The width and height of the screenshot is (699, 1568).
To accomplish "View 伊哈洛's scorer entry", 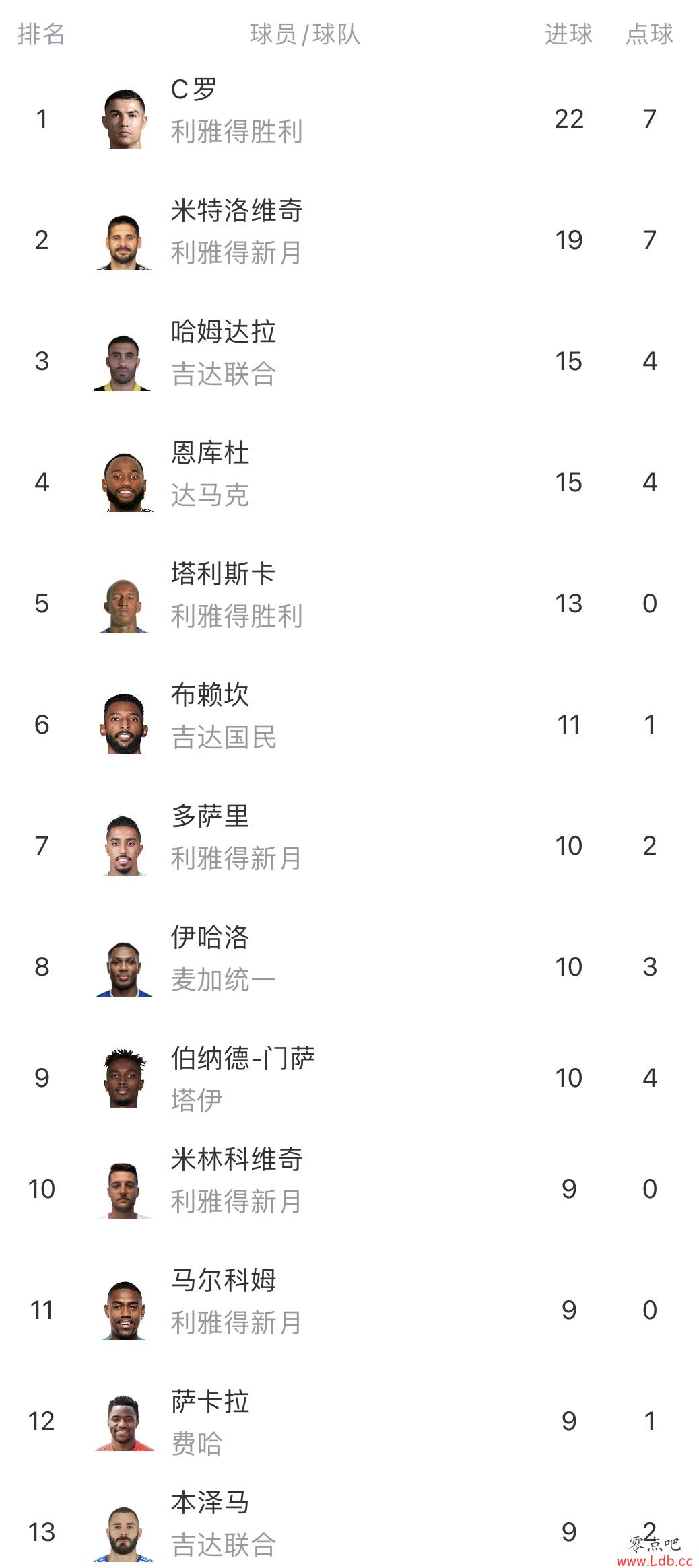I will click(x=349, y=966).
